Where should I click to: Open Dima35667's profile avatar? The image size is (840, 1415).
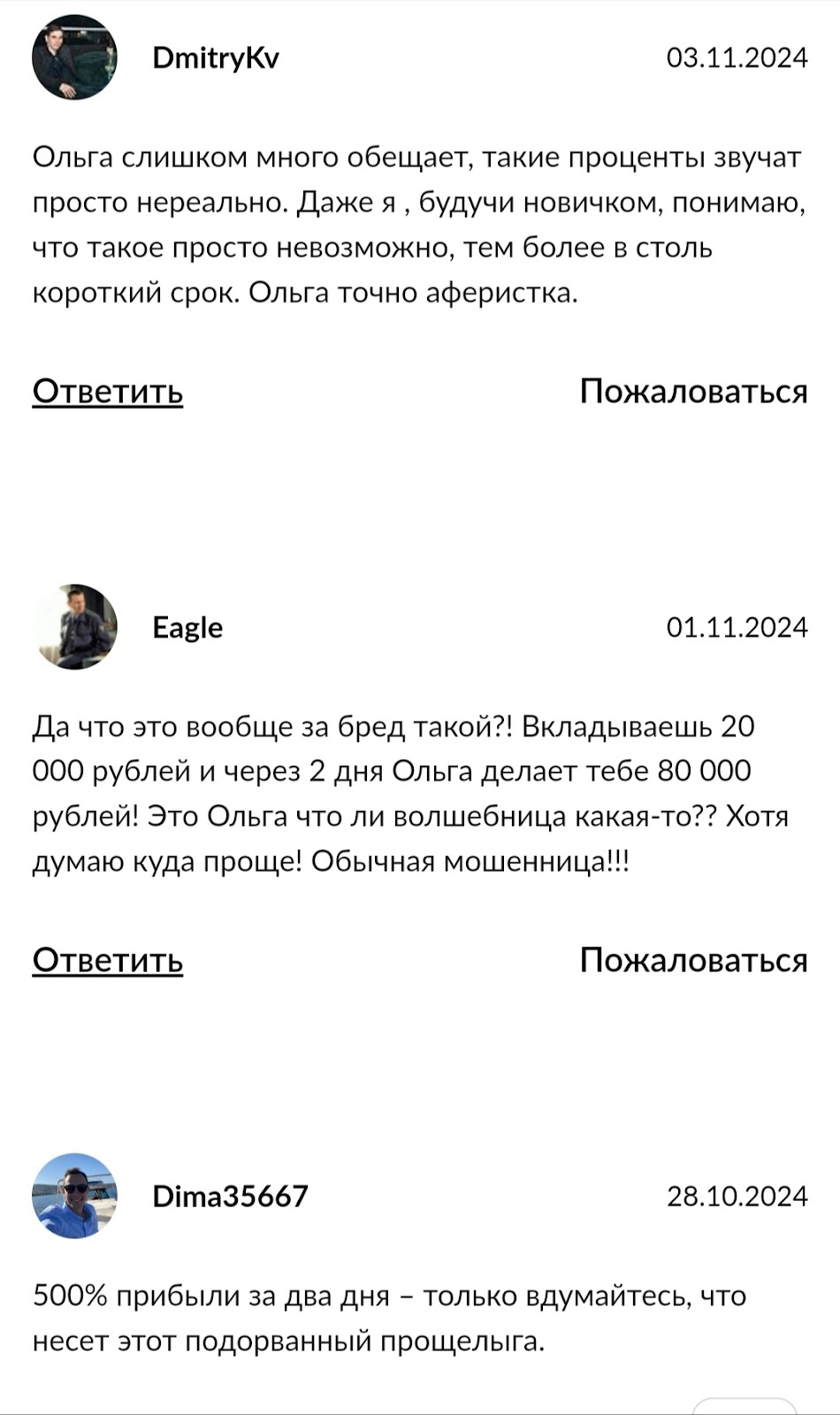pos(75,1196)
